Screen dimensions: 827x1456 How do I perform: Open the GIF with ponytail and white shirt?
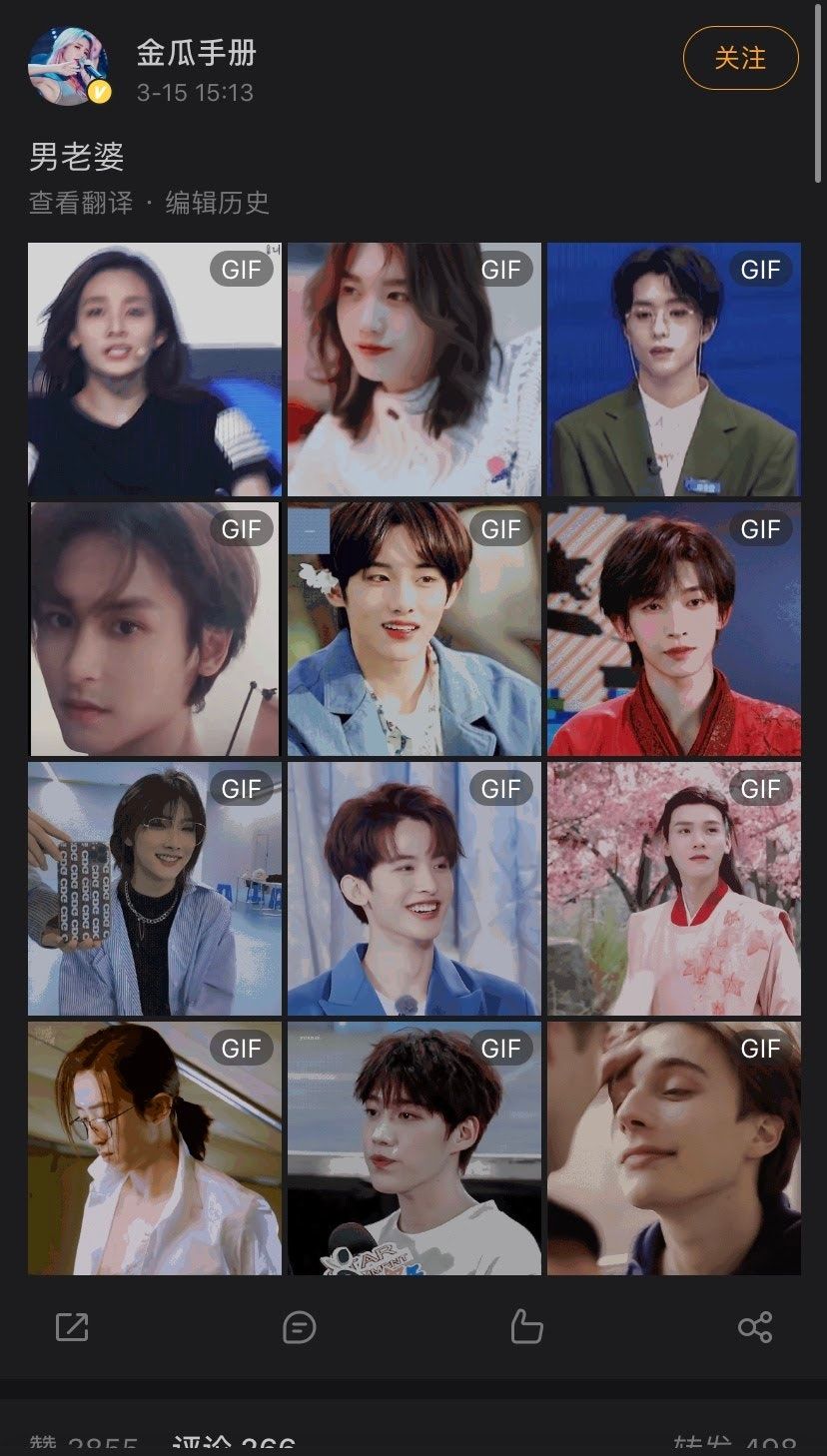point(155,1148)
